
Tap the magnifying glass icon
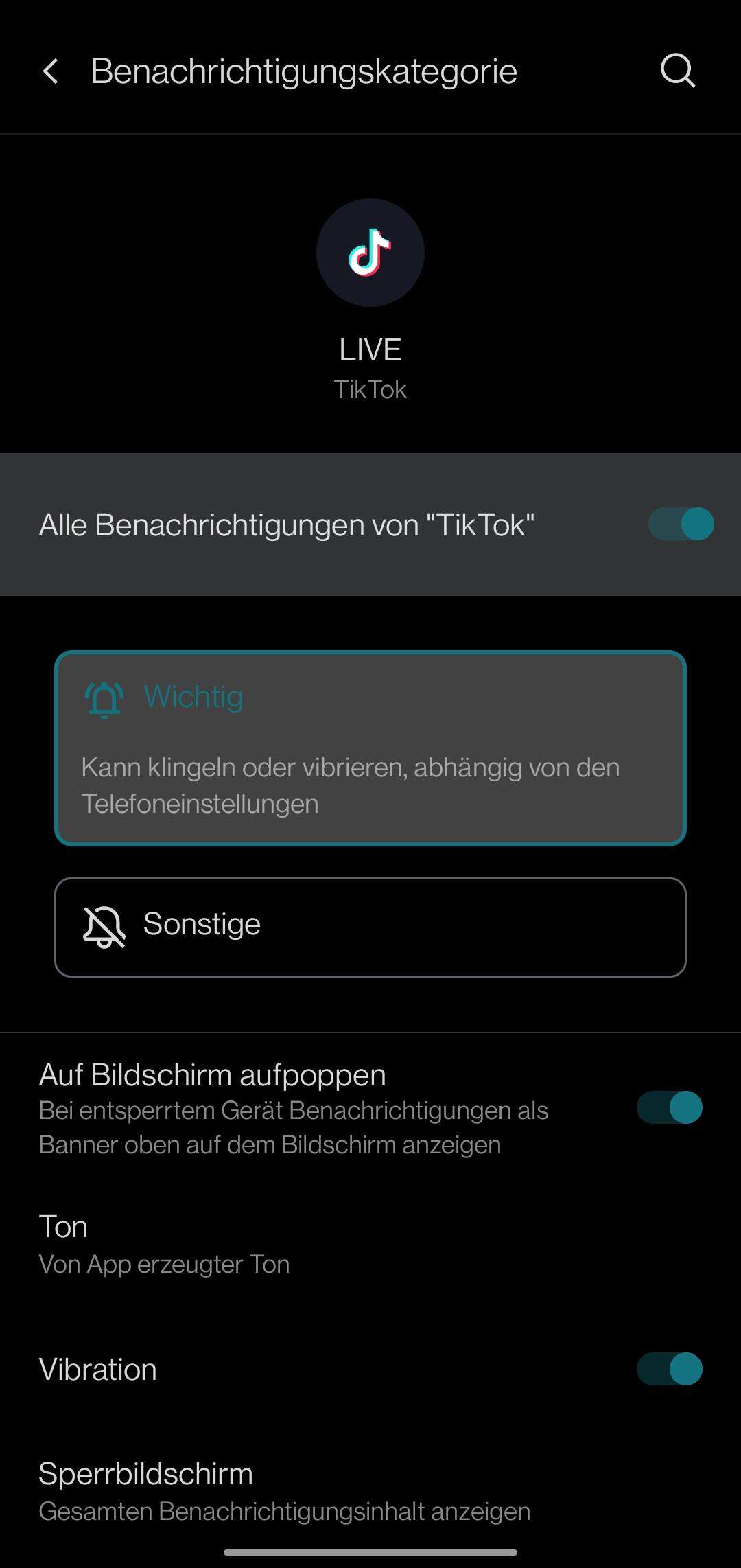(x=678, y=71)
